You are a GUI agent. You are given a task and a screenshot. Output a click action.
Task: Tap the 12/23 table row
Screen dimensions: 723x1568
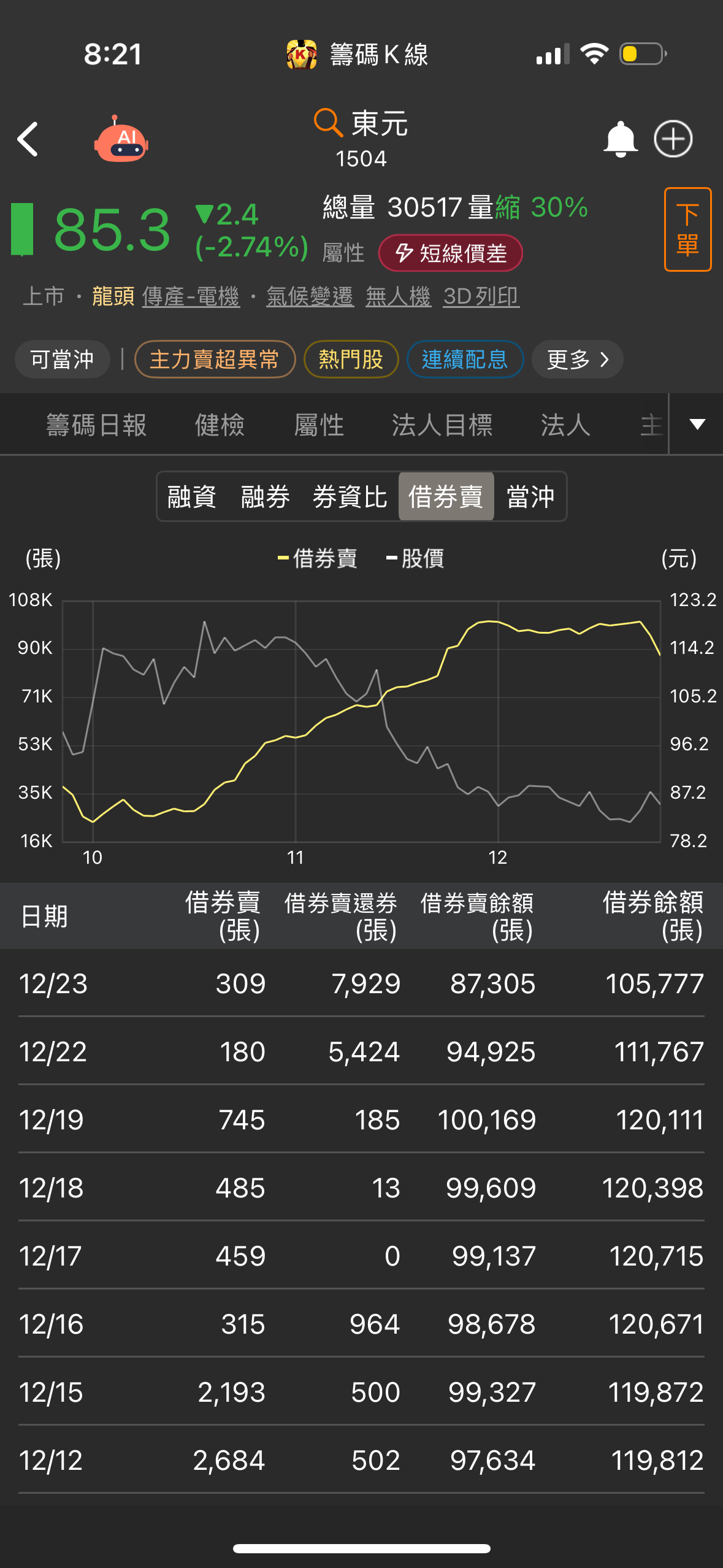[362, 984]
